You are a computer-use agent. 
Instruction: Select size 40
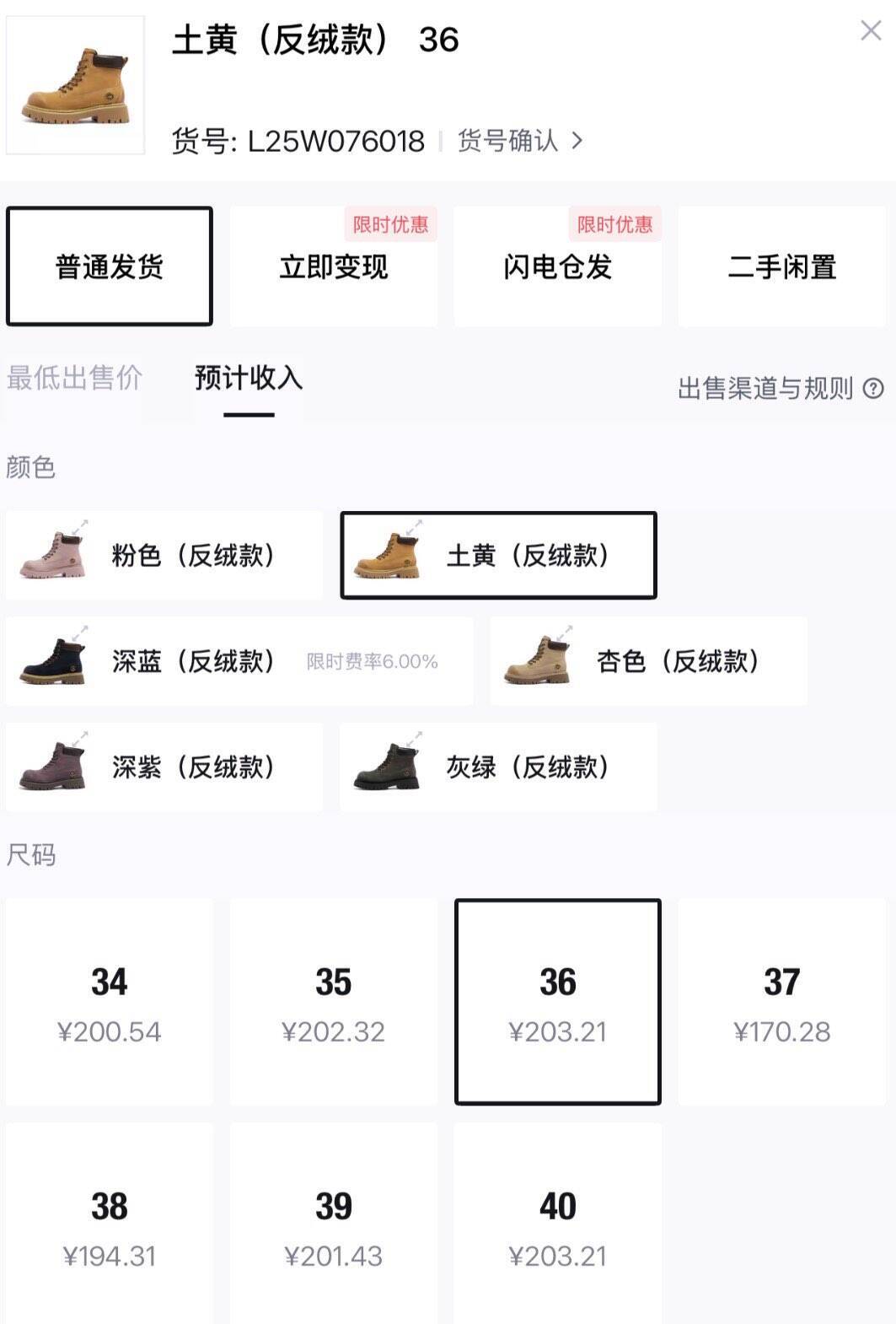pyautogui.click(x=558, y=1224)
